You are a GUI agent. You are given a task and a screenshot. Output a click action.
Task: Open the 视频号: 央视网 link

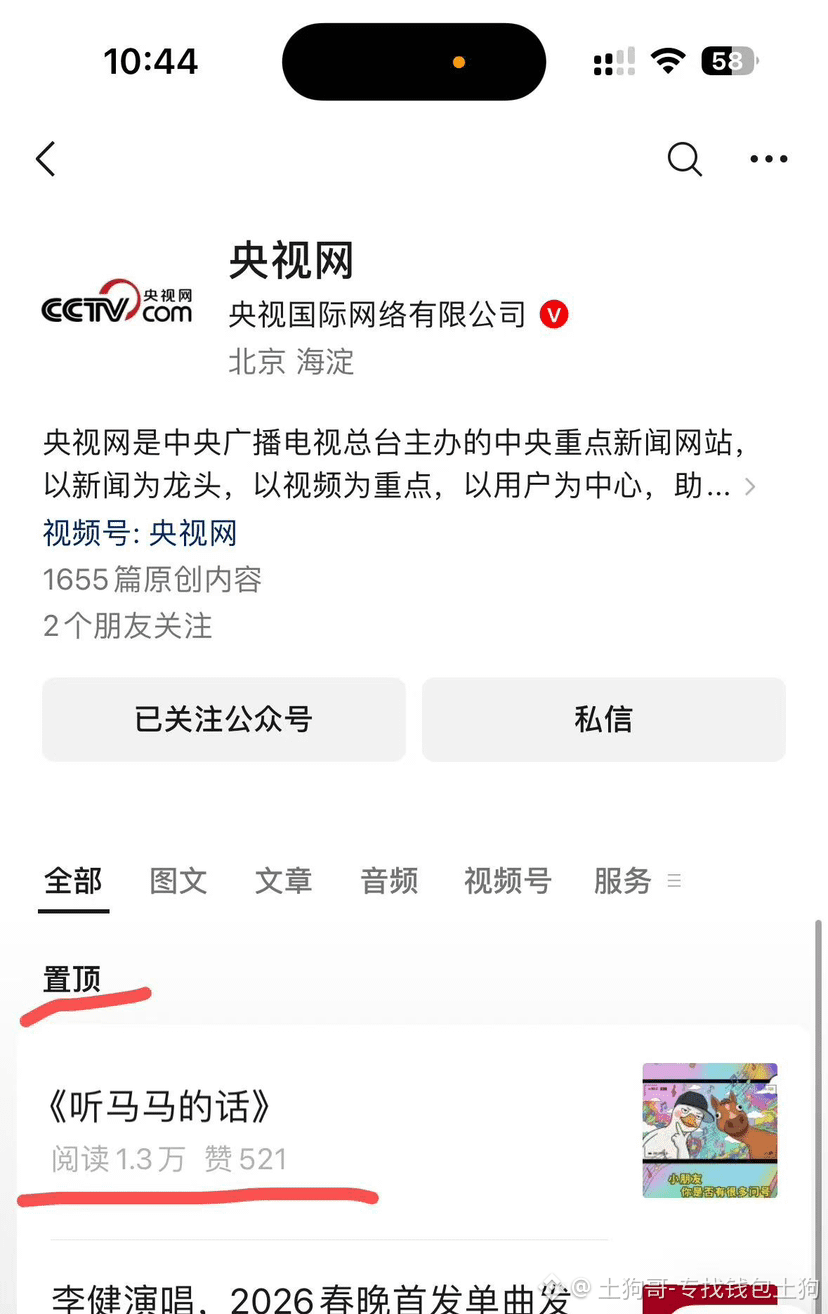tap(140, 533)
